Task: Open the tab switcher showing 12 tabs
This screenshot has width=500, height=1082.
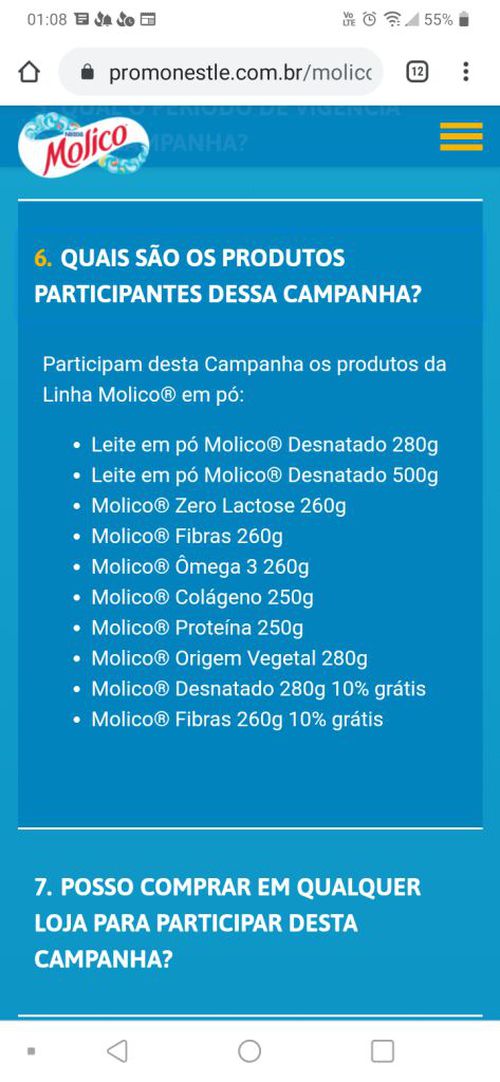Action: pyautogui.click(x=417, y=72)
